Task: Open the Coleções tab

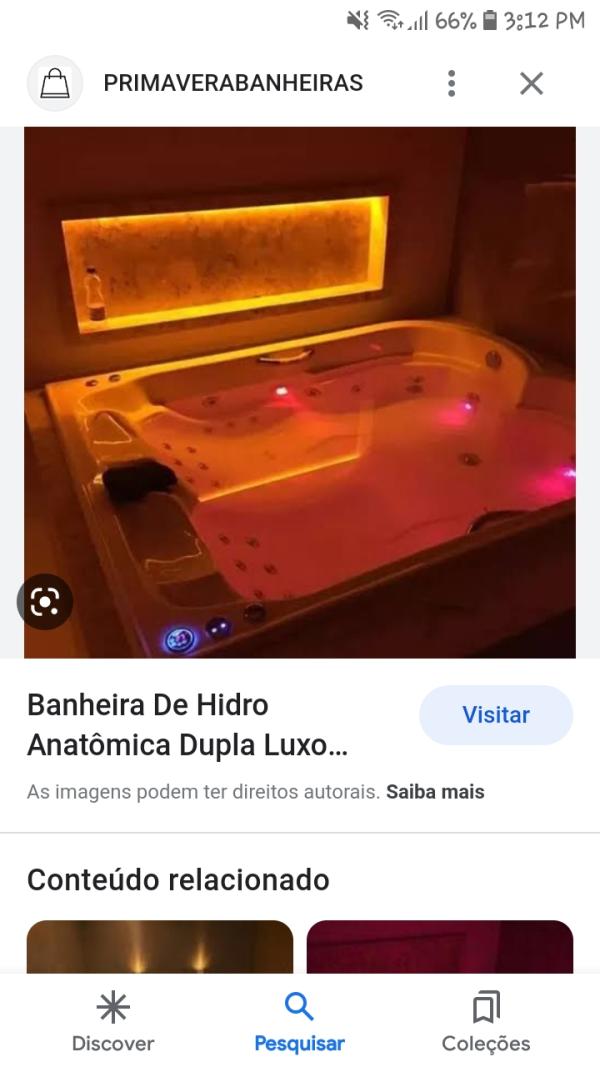Action: tap(486, 1022)
